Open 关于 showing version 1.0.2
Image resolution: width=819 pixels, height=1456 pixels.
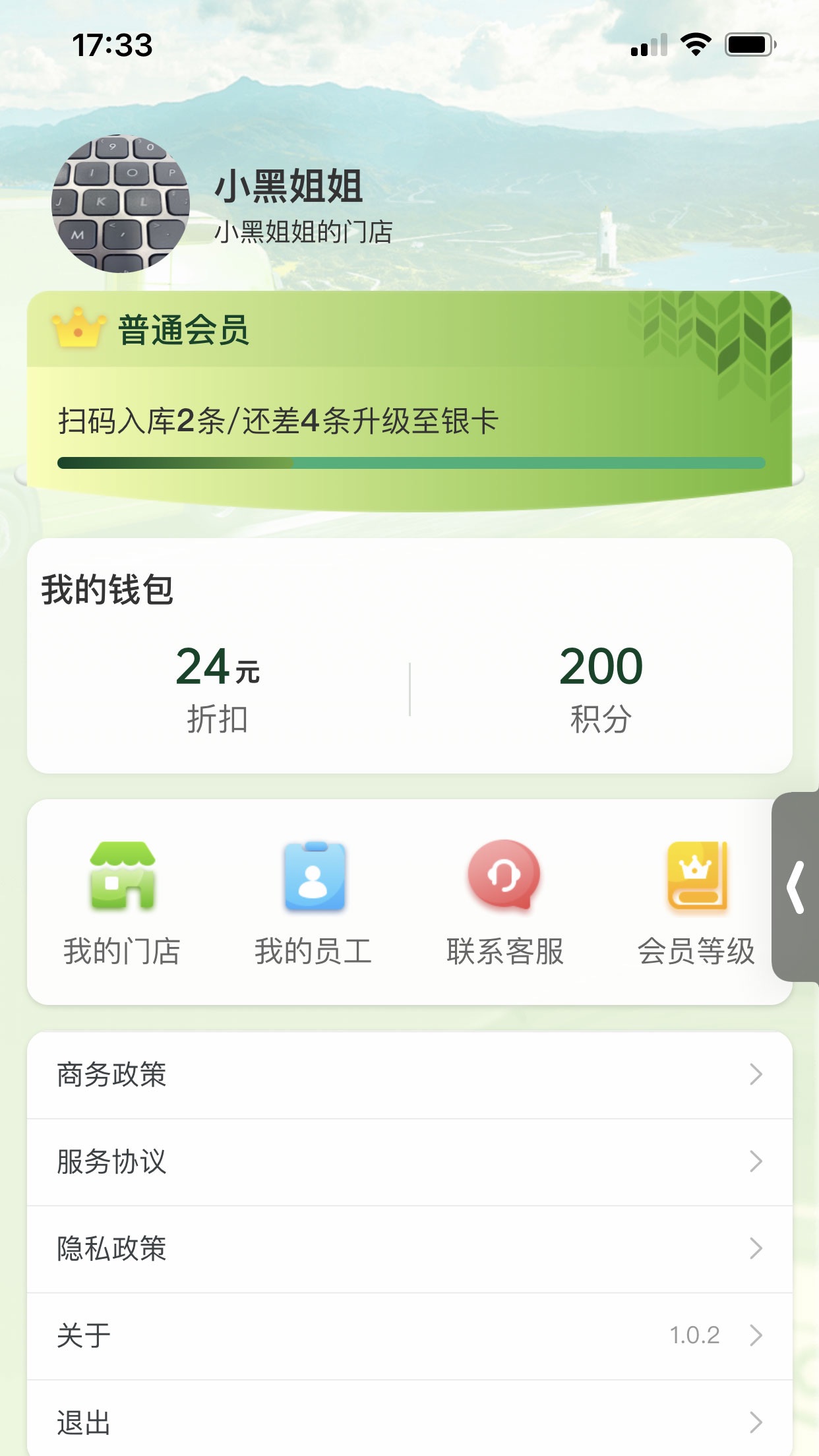409,1336
